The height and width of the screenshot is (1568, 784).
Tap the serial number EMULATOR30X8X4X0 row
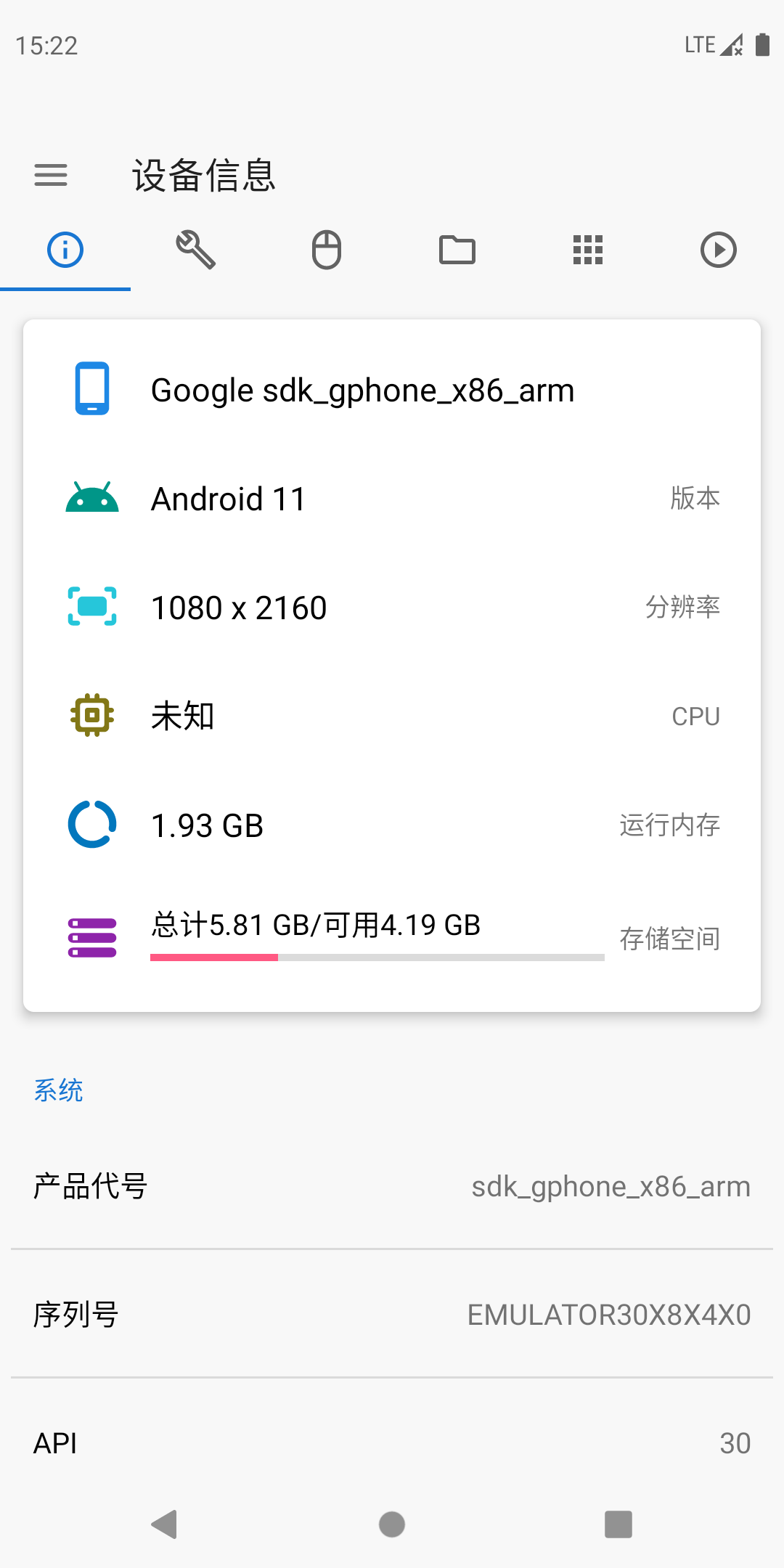[392, 1314]
